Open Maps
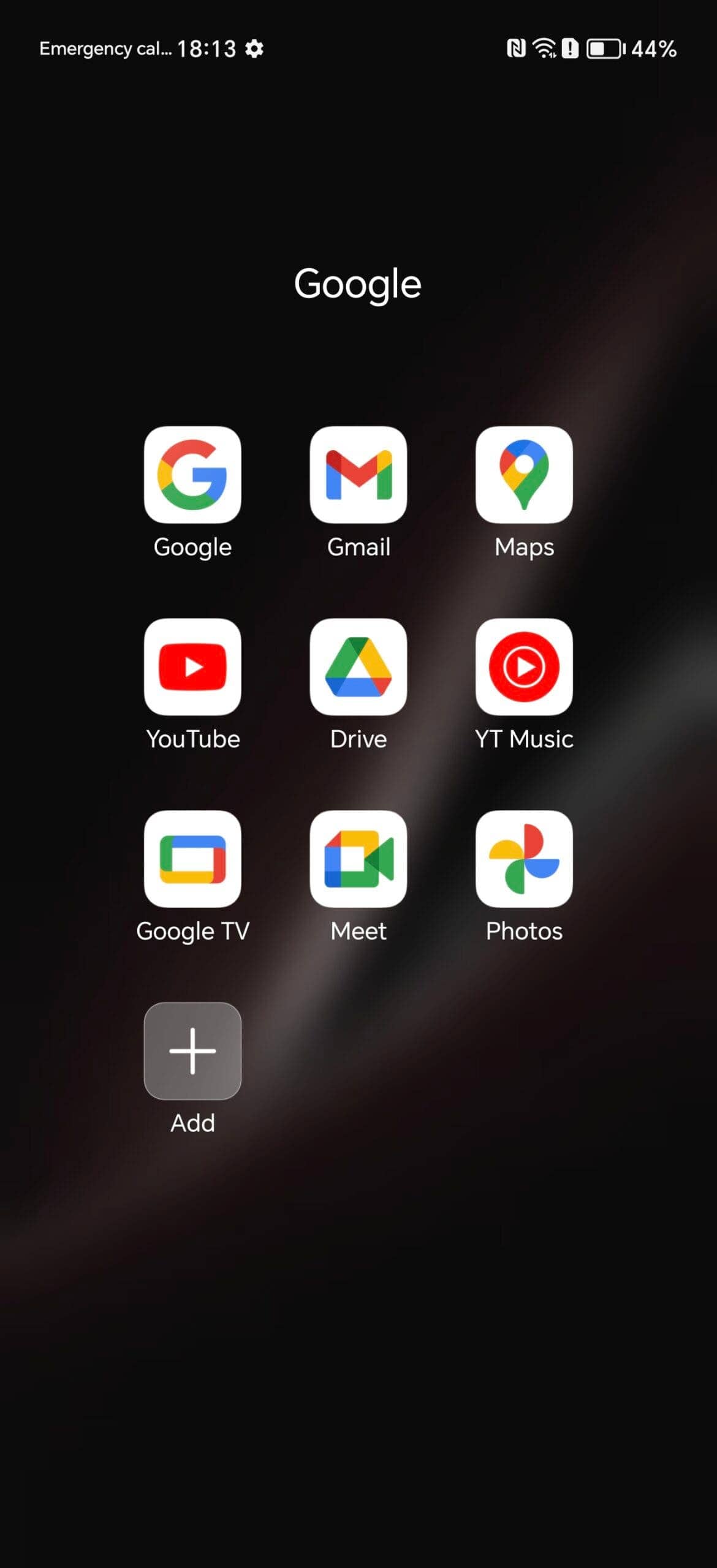The height and width of the screenshot is (1568, 717). tap(524, 475)
